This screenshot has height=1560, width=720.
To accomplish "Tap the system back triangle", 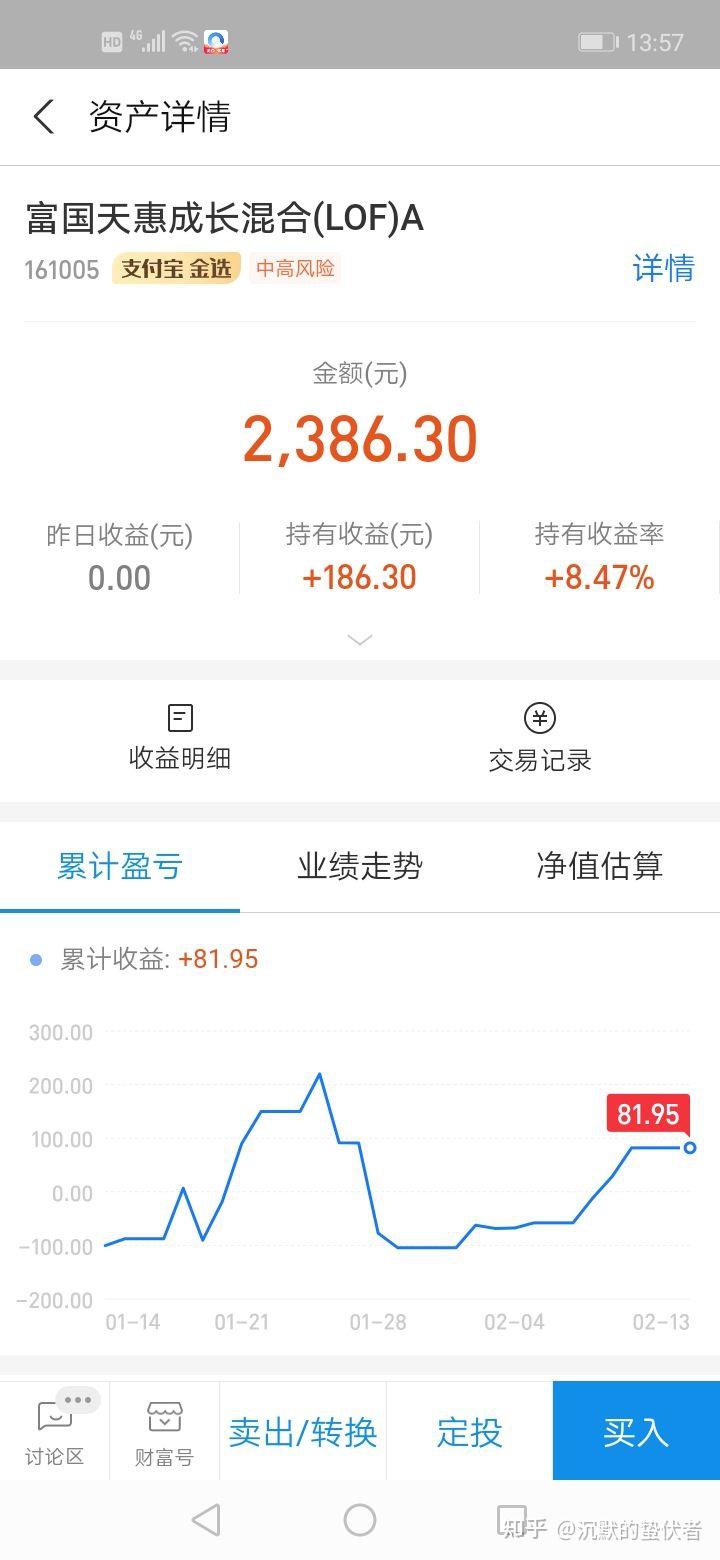I will (206, 1520).
